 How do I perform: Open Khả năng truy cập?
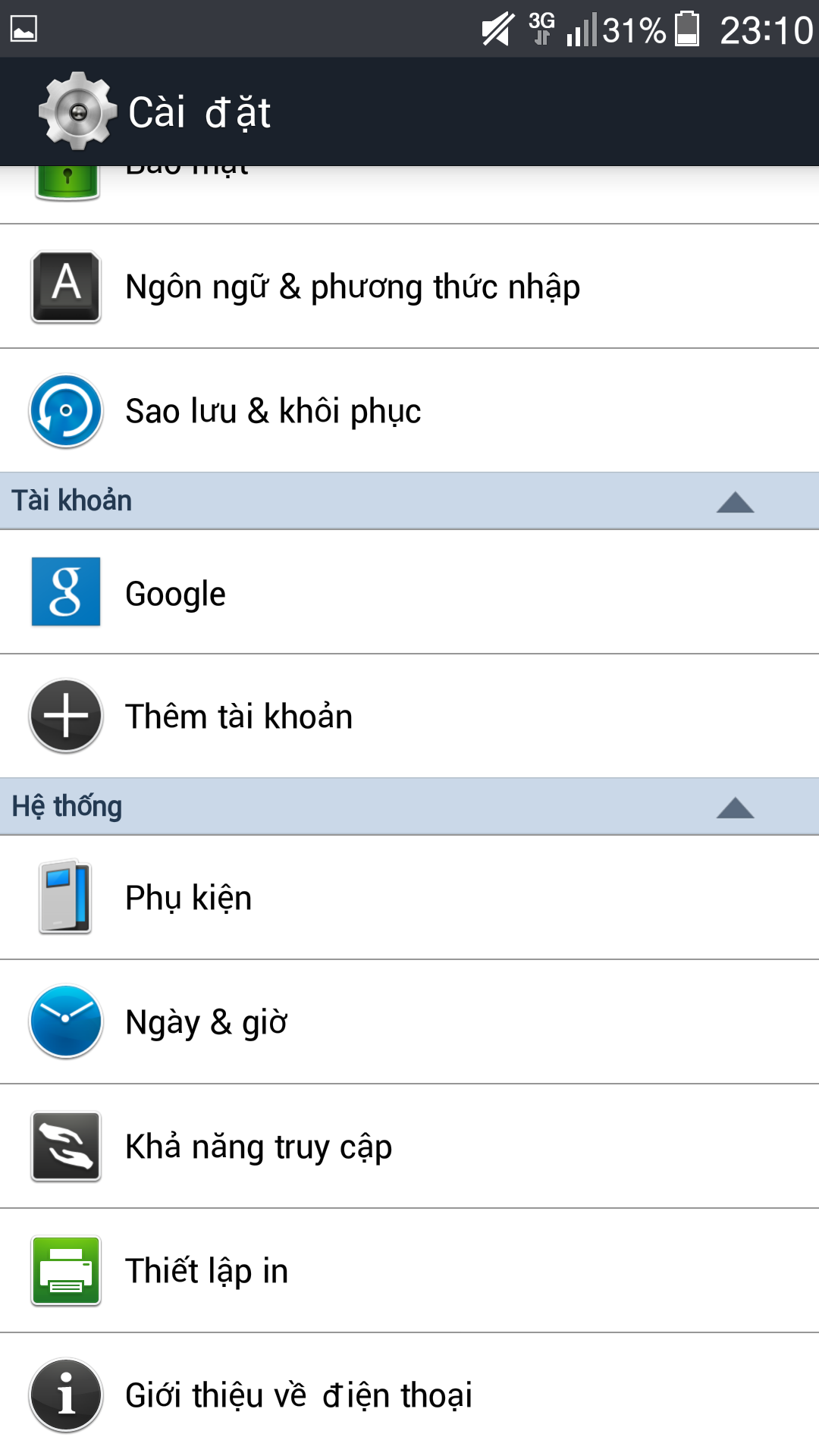[x=409, y=1147]
